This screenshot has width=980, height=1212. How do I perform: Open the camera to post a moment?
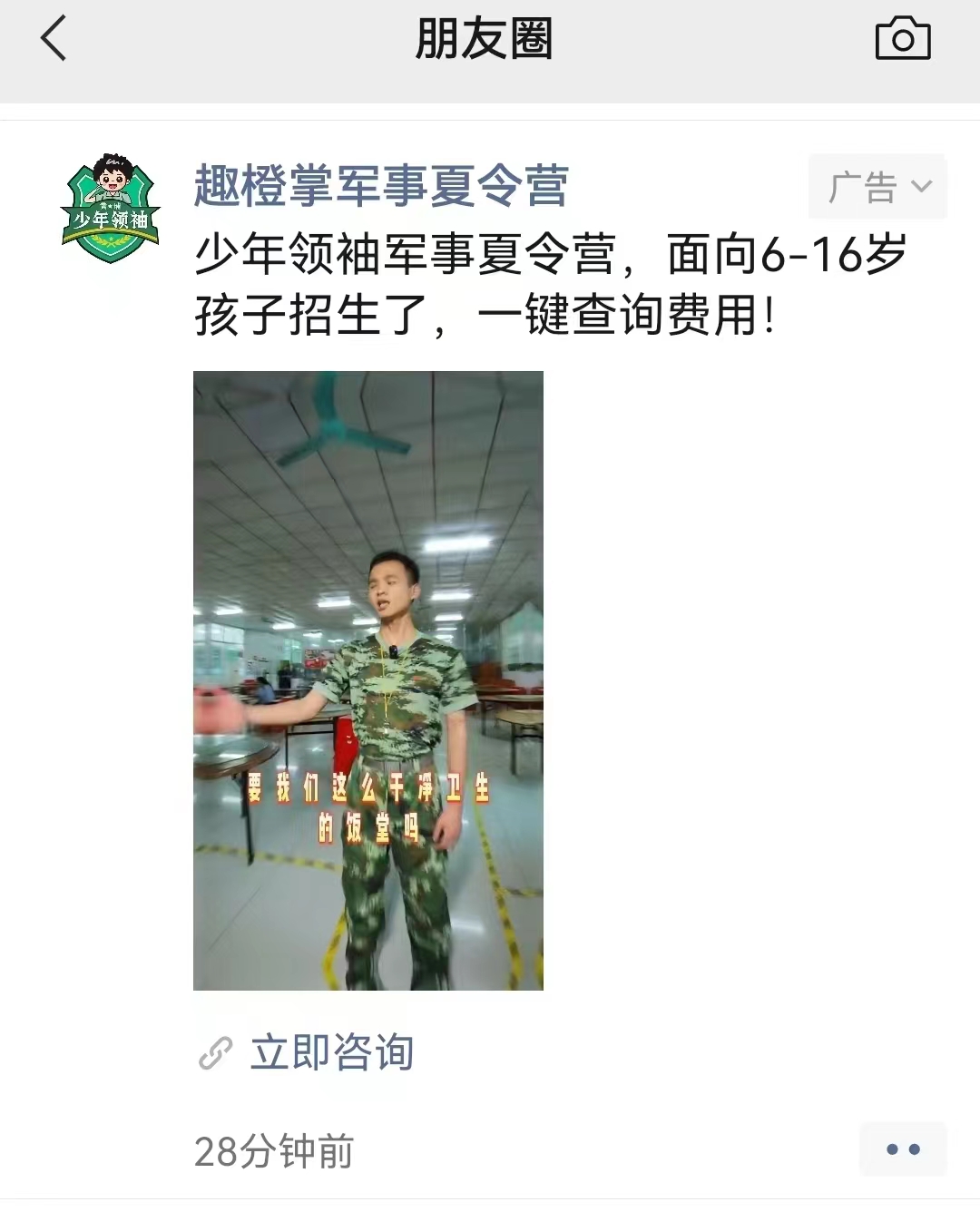click(x=902, y=40)
